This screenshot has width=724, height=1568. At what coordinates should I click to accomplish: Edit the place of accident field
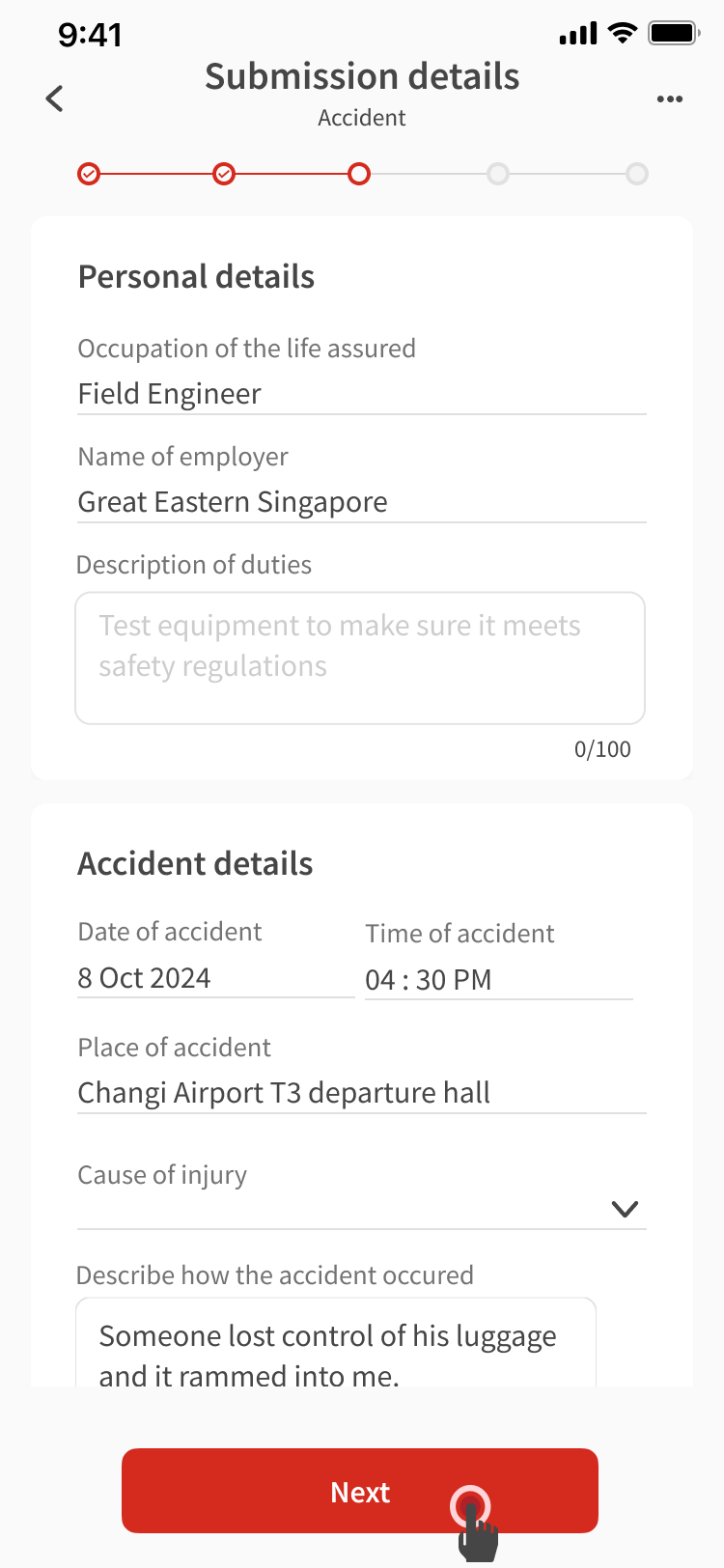click(361, 1093)
